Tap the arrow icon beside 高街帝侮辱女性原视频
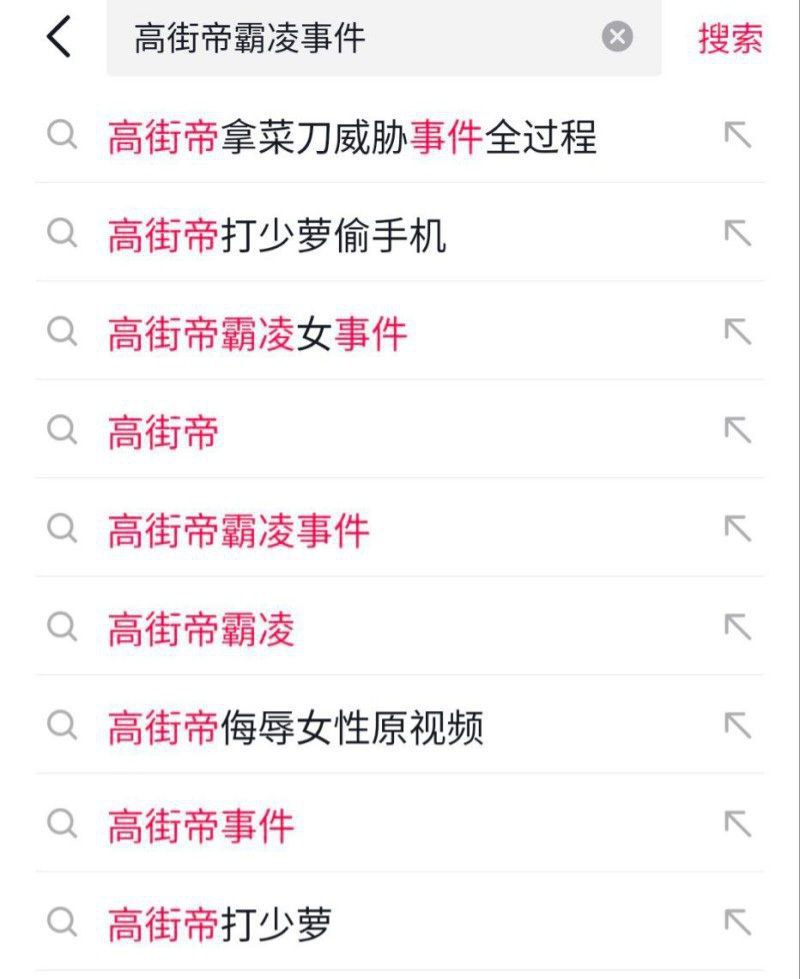Image resolution: width=800 pixels, height=979 pixels. pyautogui.click(x=737, y=725)
